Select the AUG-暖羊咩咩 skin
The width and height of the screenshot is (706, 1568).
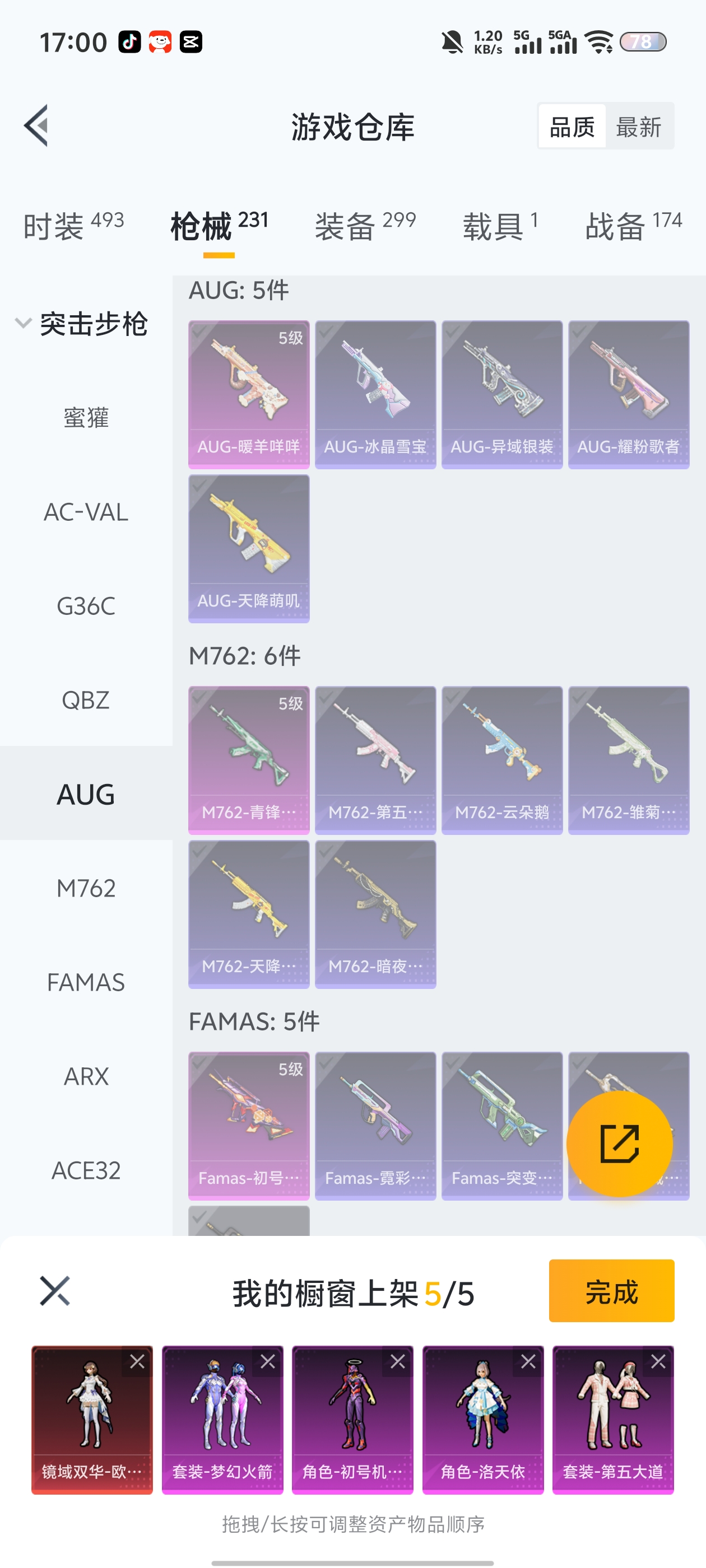(249, 394)
